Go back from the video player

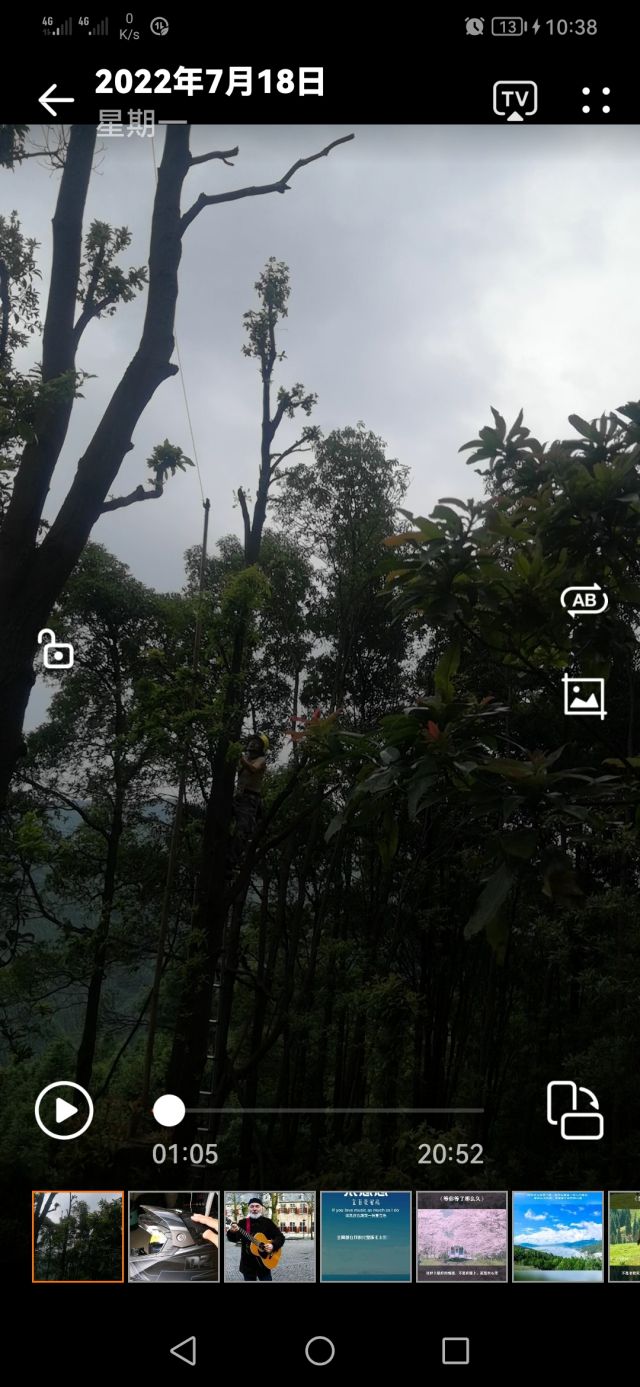[56, 100]
